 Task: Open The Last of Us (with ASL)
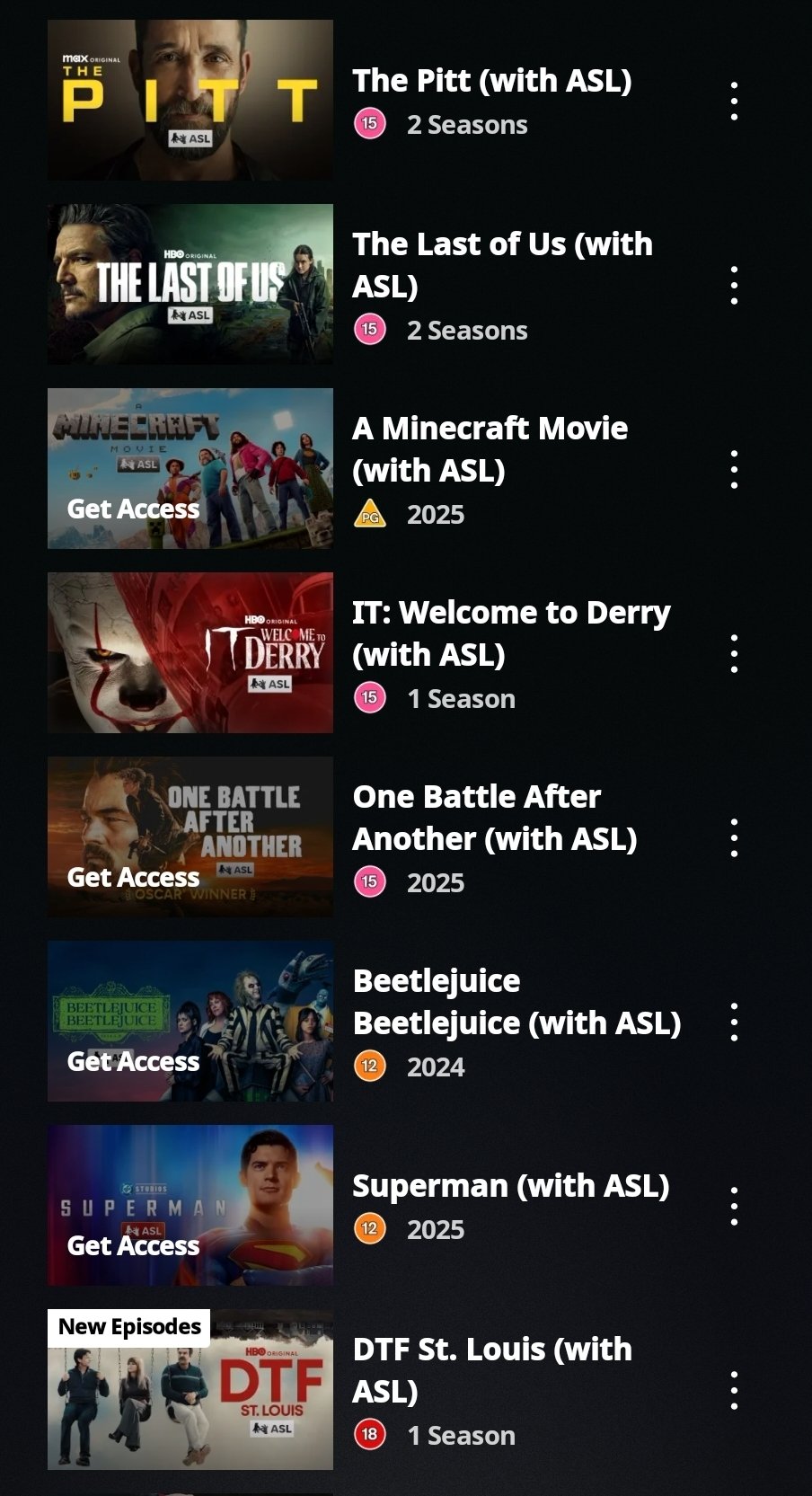coord(190,284)
